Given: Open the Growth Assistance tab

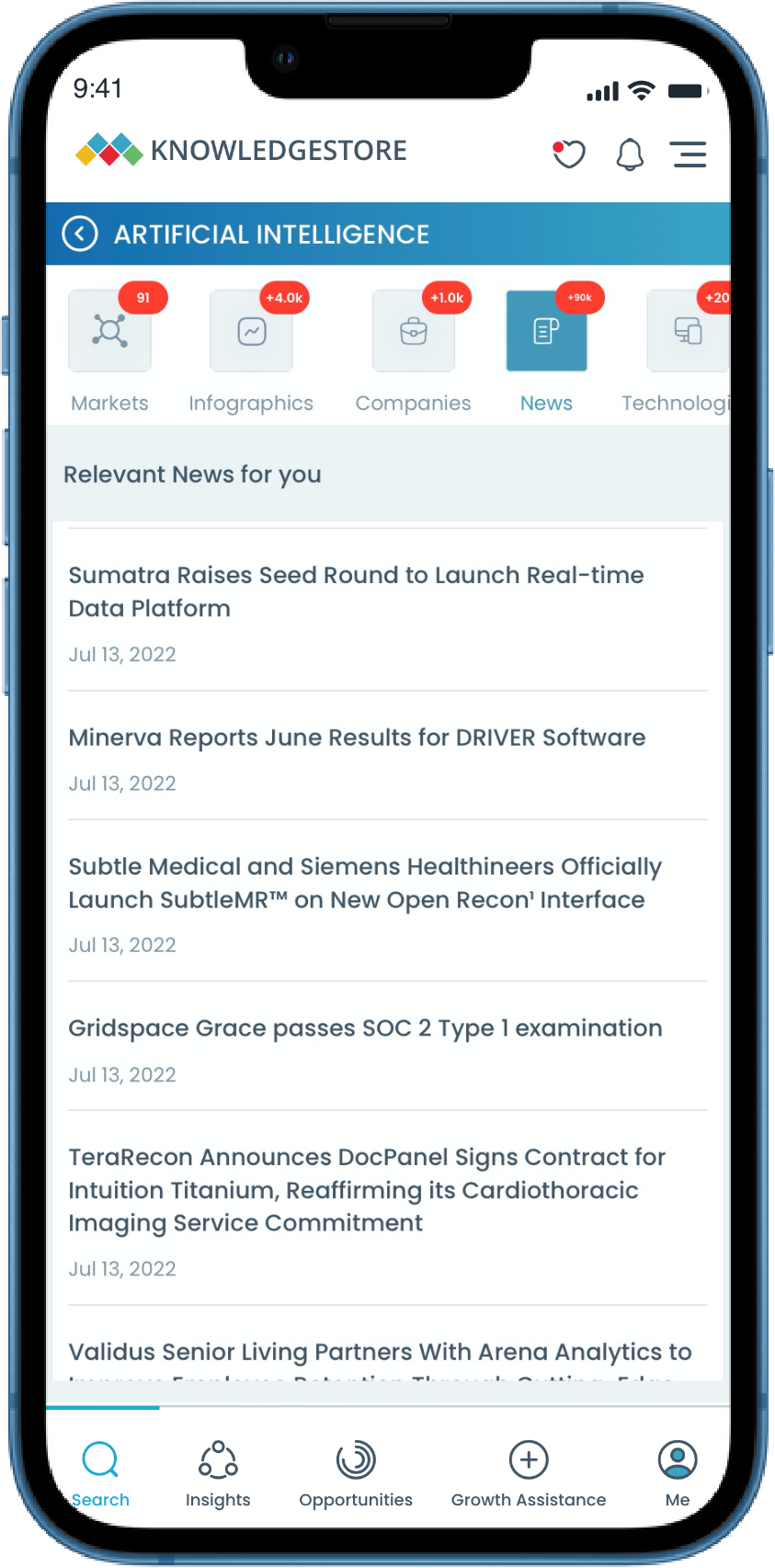Looking at the screenshot, I should coord(529,1471).
